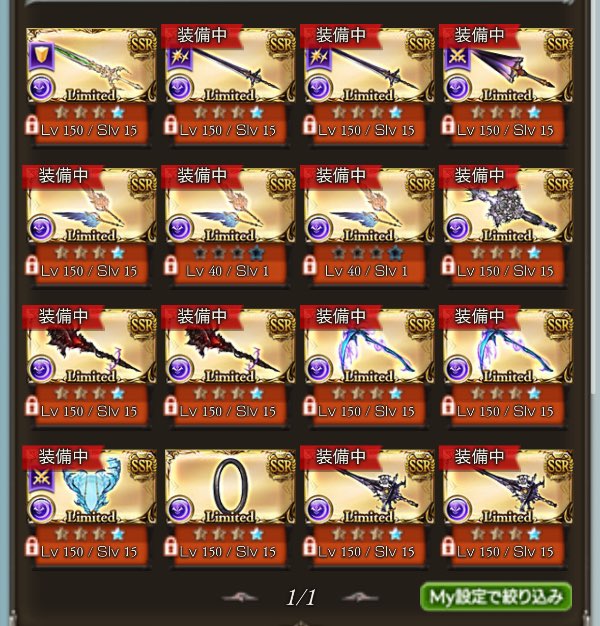Screen dimensions: 600x626
Task: Open the black ring weapon tile
Action: [x=230, y=490]
